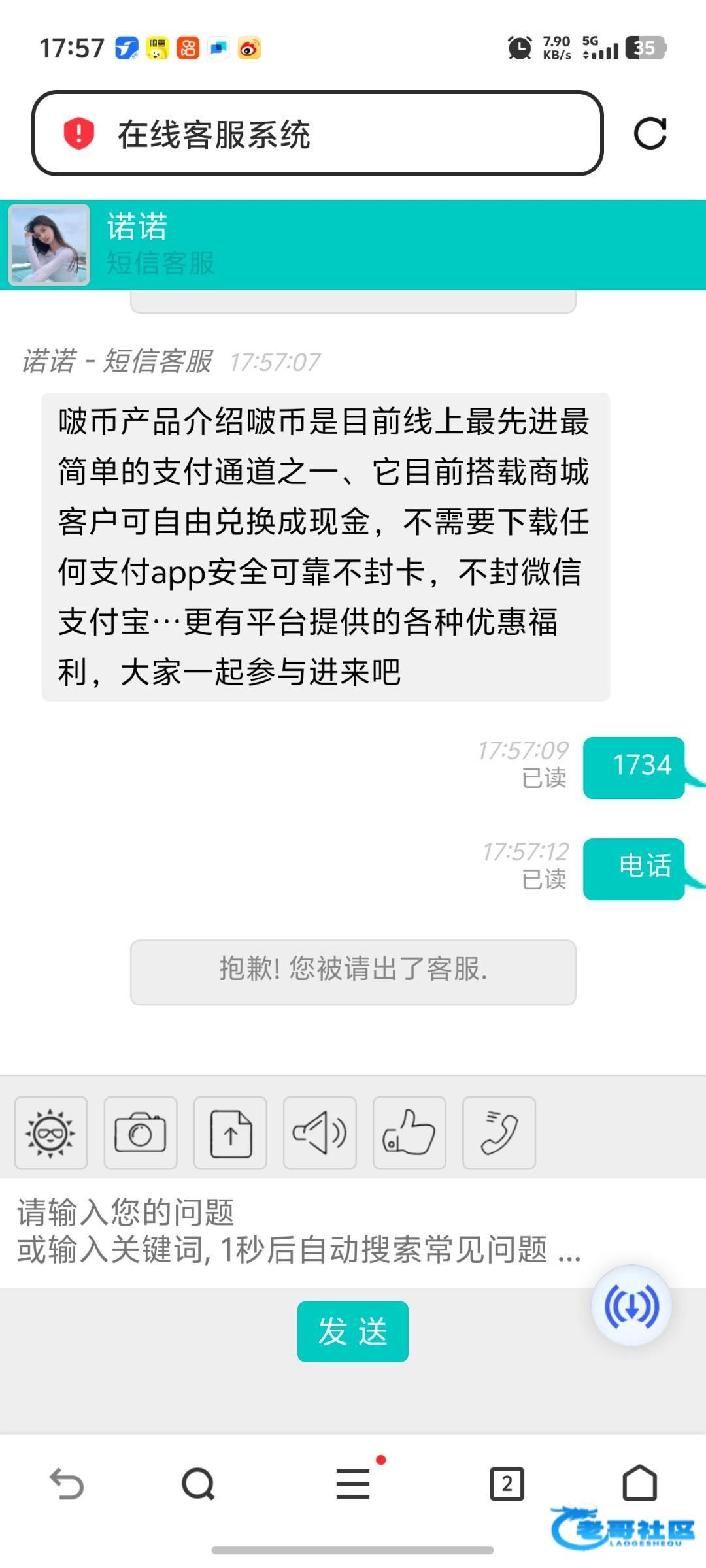
Task: Tap the address bar titled 在线客服系统
Action: coord(317,133)
